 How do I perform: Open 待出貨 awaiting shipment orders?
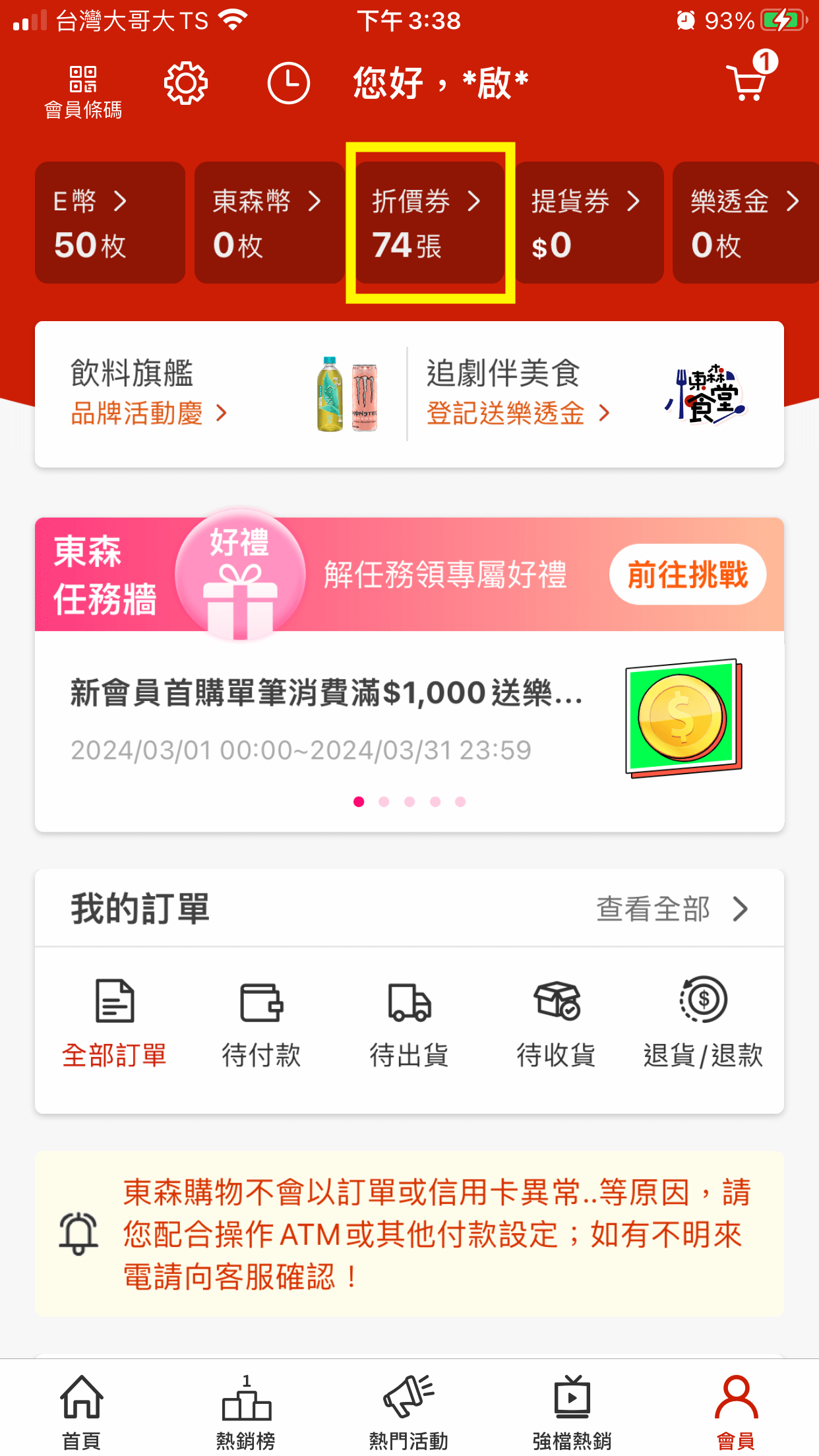[x=409, y=1022]
